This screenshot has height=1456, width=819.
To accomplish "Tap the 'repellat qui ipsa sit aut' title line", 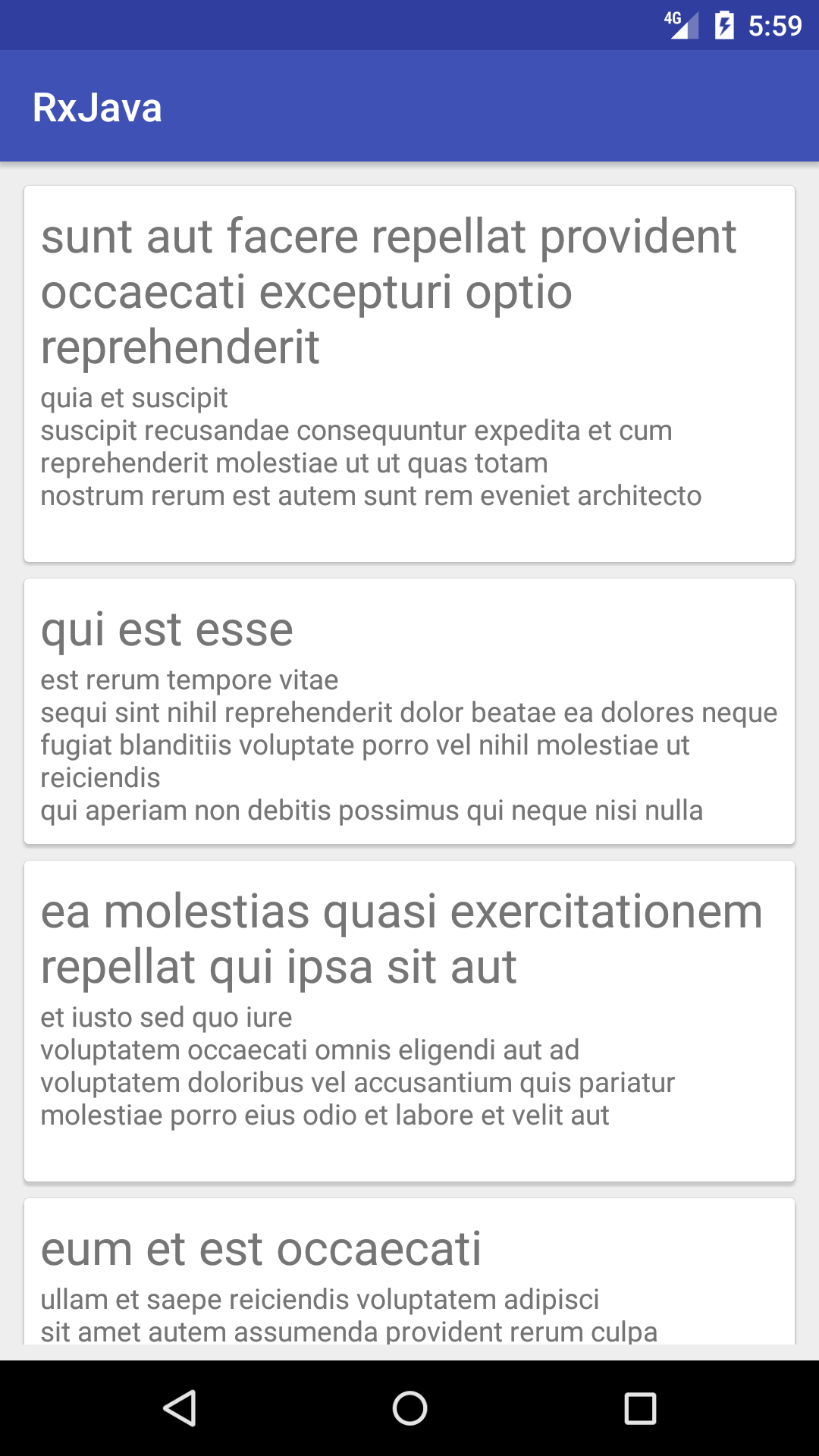I will click(x=279, y=966).
